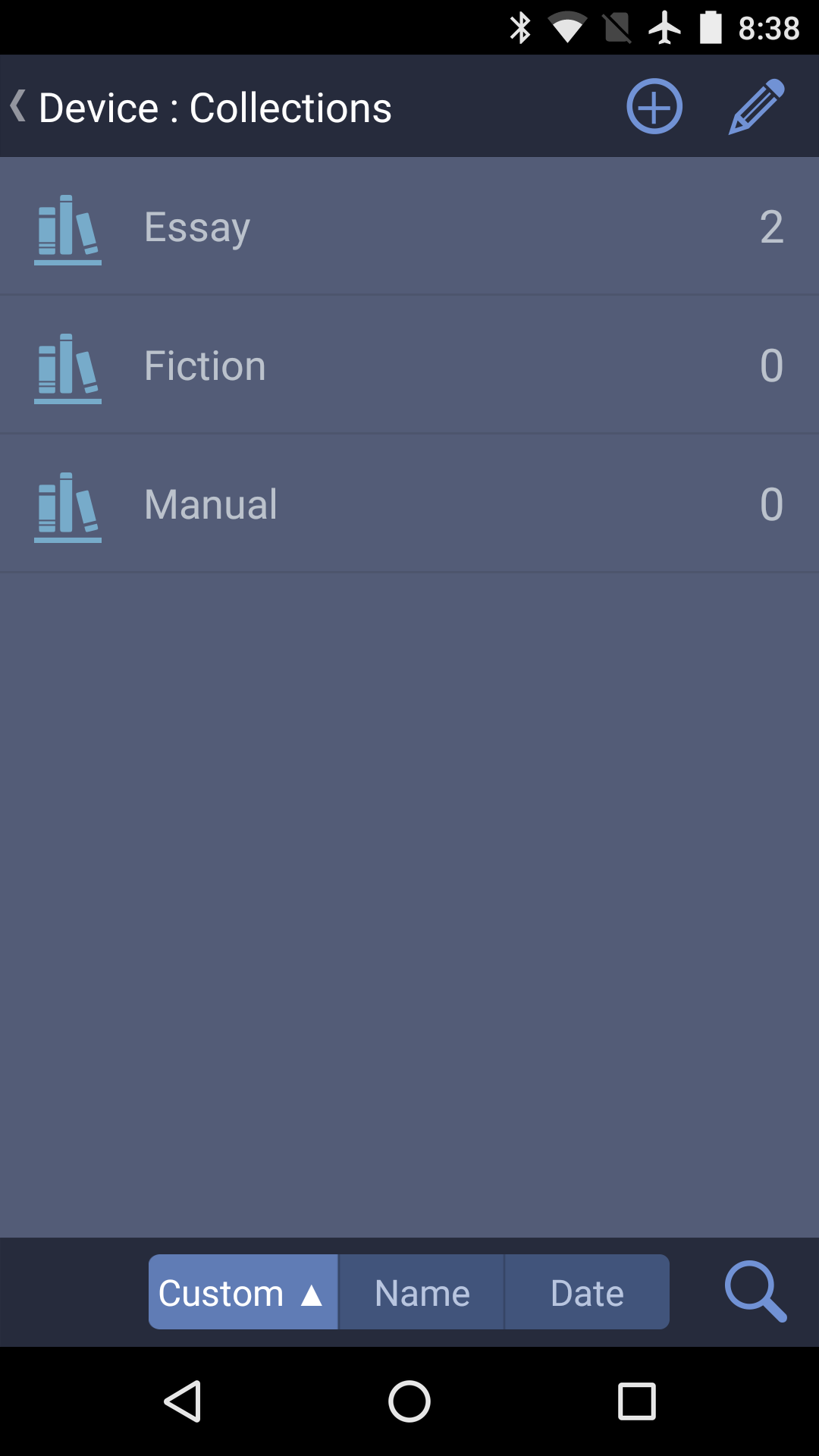Open the recent apps view

pos(637,1401)
